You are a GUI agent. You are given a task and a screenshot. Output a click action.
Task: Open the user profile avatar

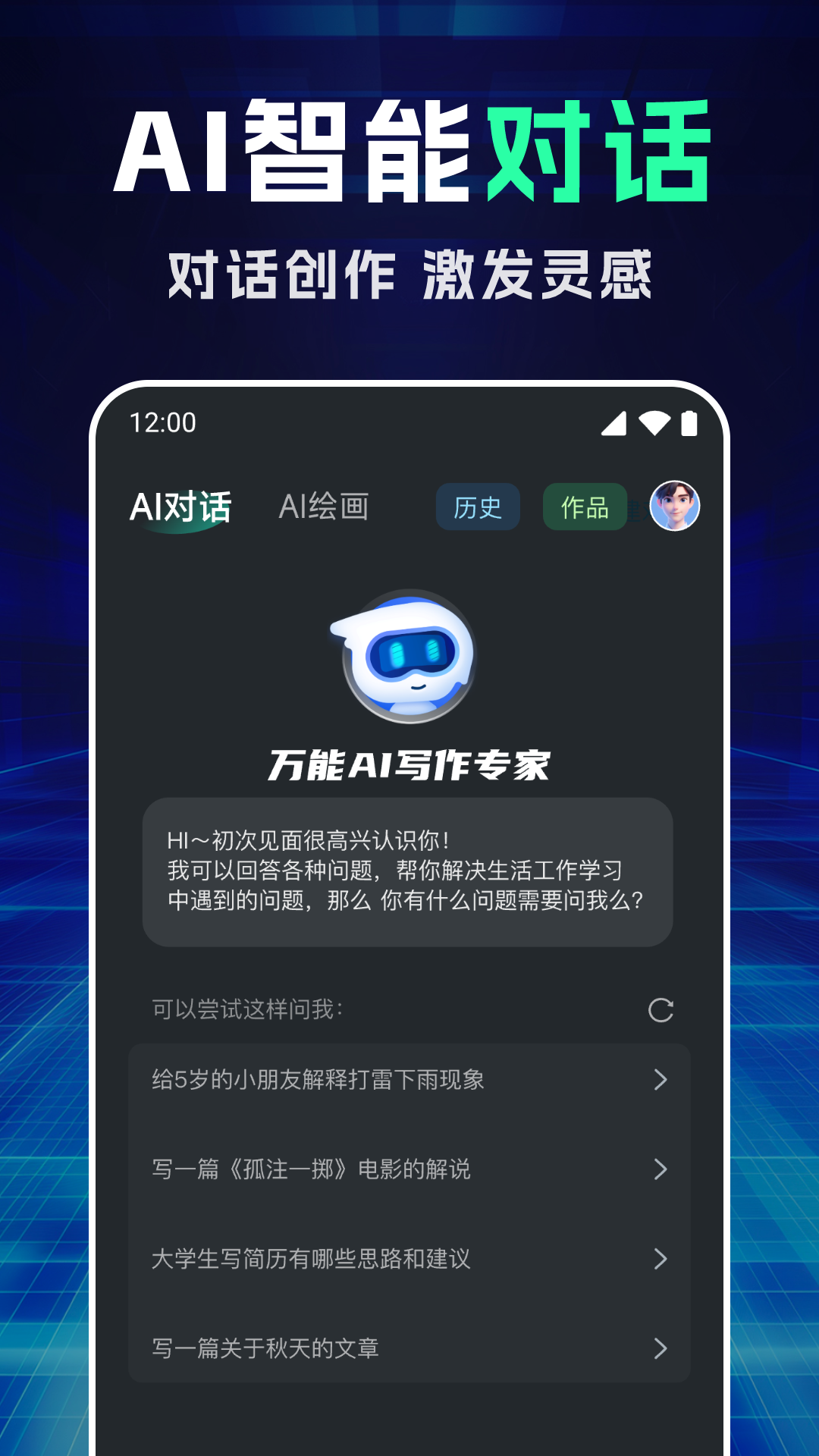pos(673,507)
